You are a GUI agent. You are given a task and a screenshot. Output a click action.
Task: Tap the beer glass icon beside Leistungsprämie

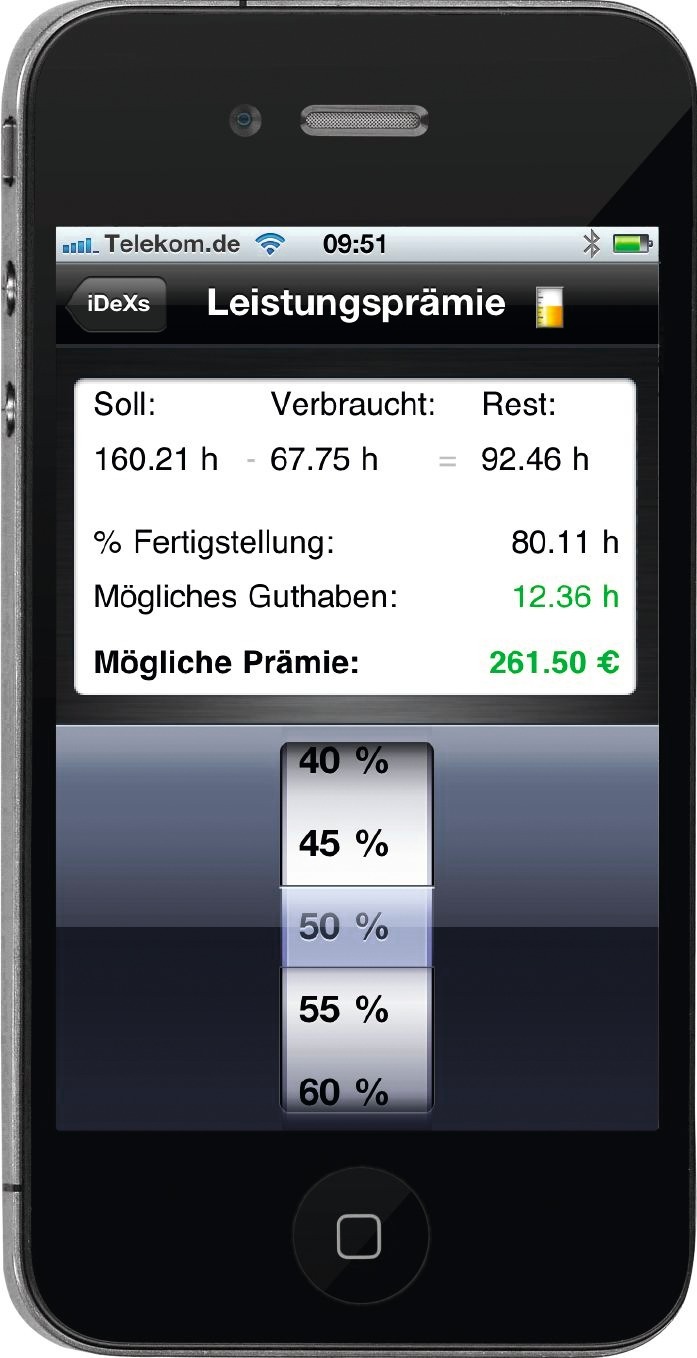click(x=549, y=306)
